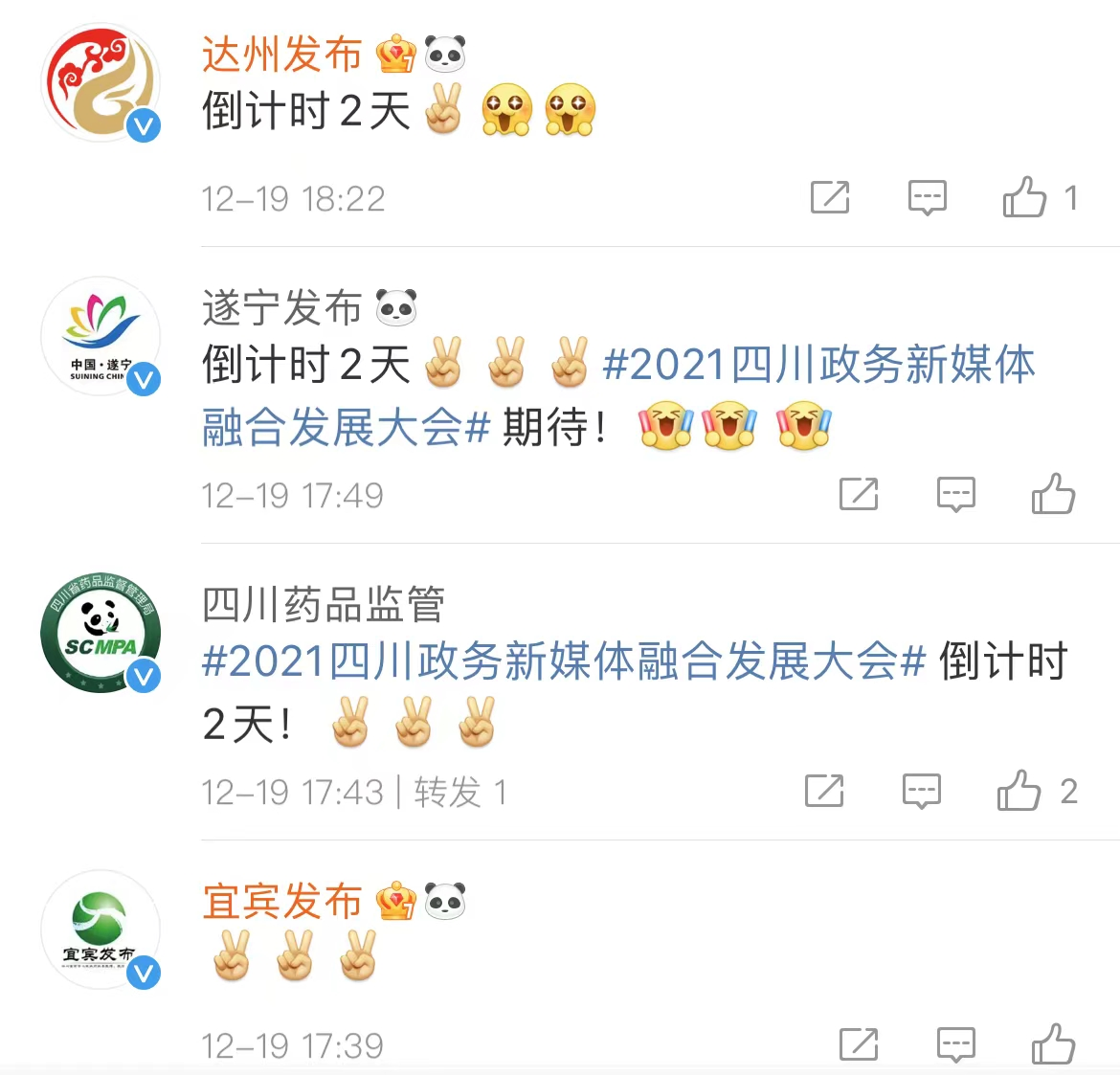Like 四川药品监管's comment
Viewport: 1120px width, 1075px height.
point(1019,791)
